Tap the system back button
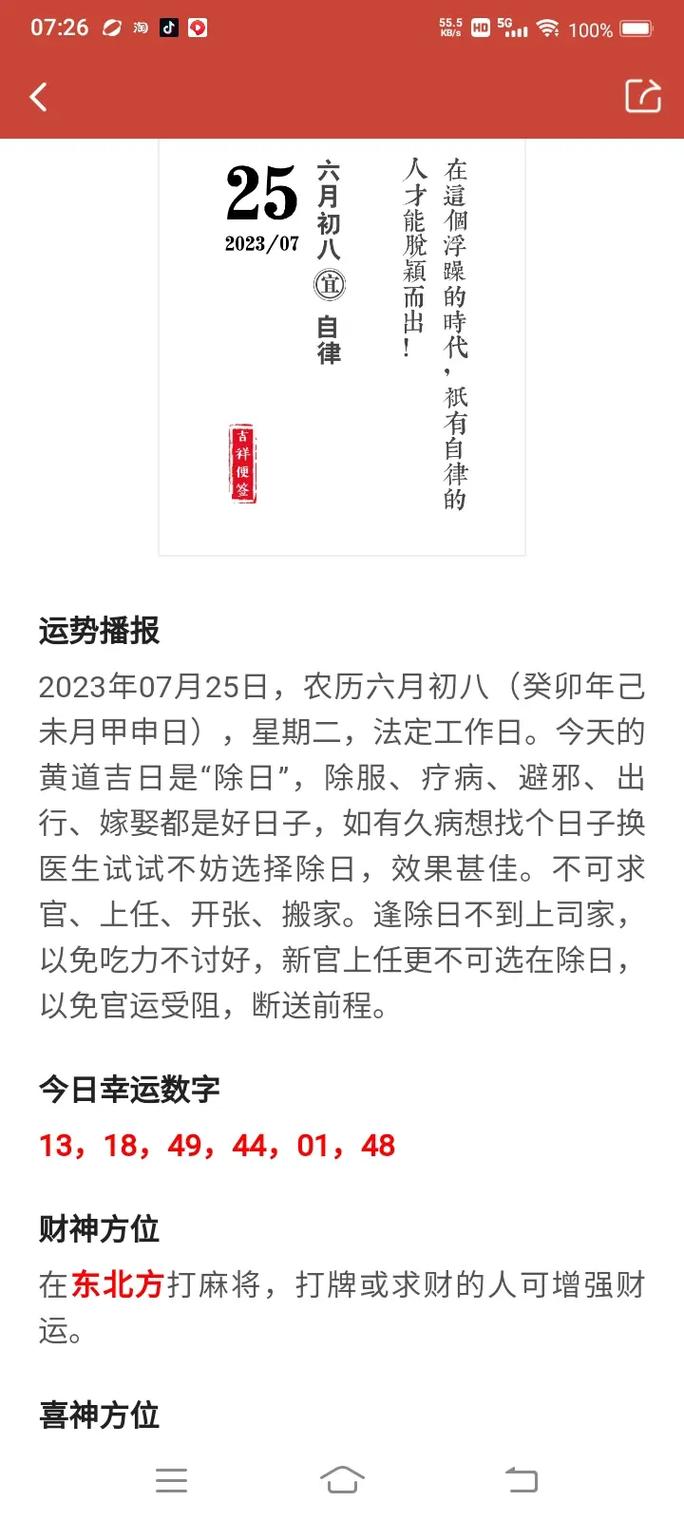This screenshot has width=684, height=1520. pos(521,1480)
